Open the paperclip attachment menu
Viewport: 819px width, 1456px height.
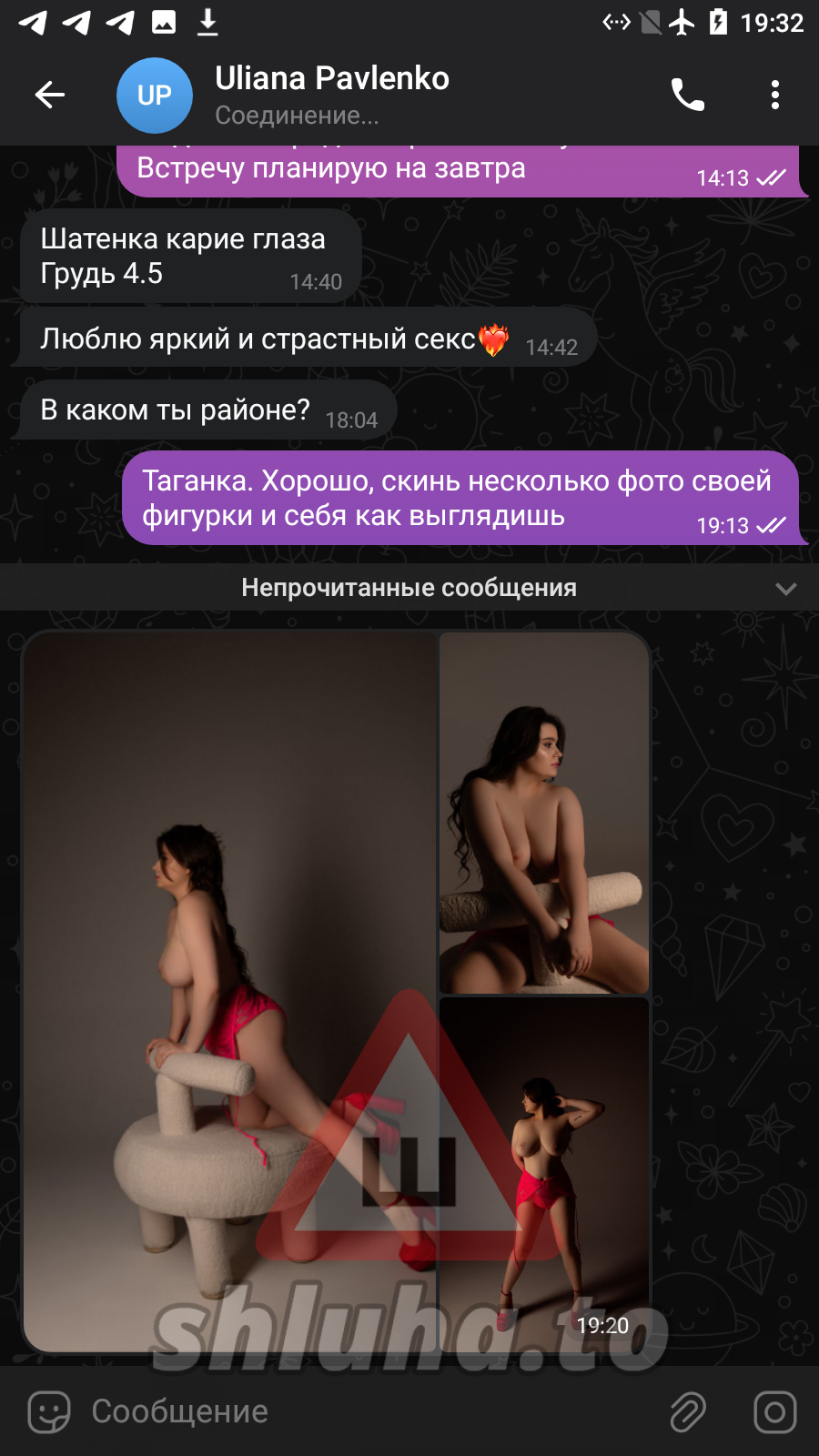pos(688,1411)
